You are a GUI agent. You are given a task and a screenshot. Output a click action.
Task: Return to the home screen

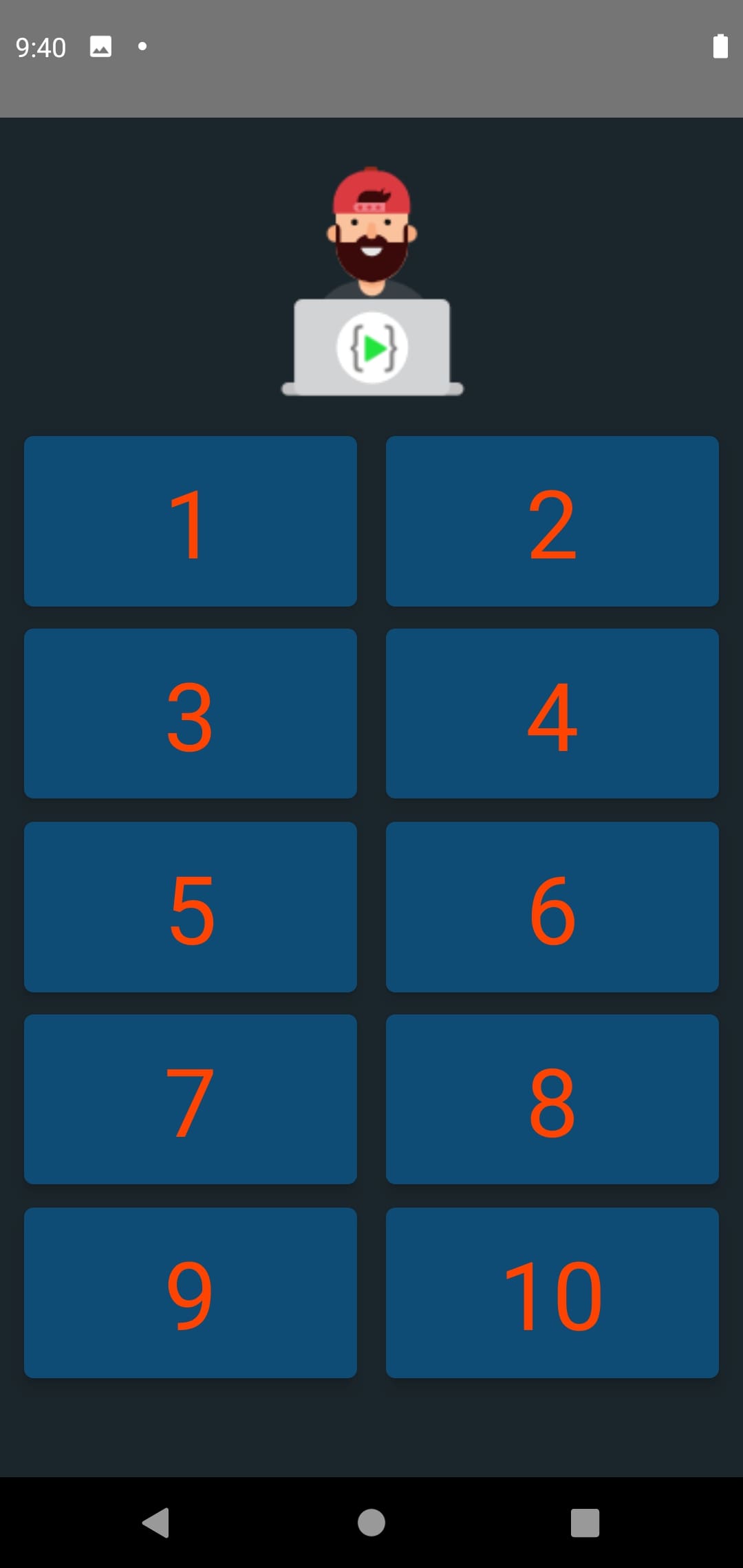coord(371,1523)
